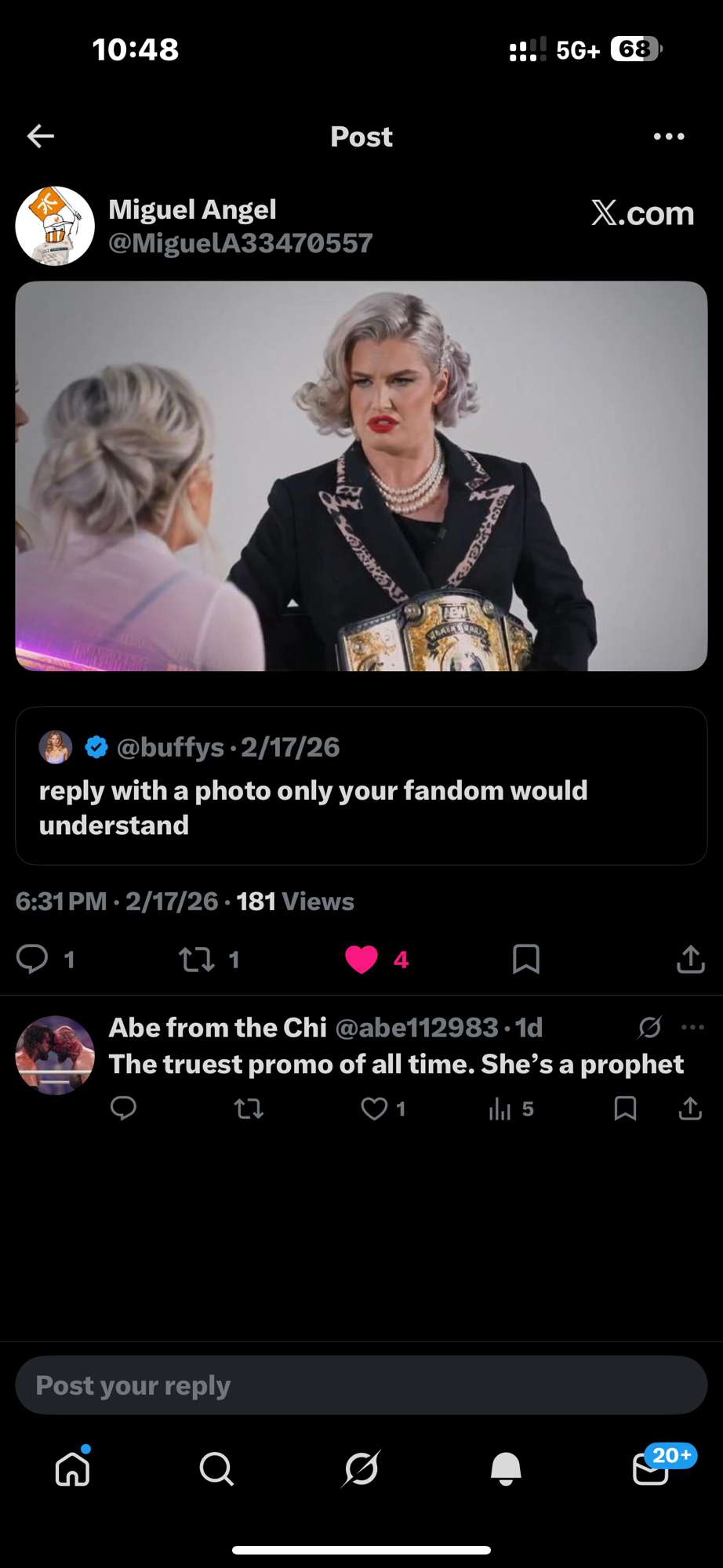Go back using the arrow
Image resolution: width=723 pixels, height=1568 pixels.
pyautogui.click(x=41, y=136)
